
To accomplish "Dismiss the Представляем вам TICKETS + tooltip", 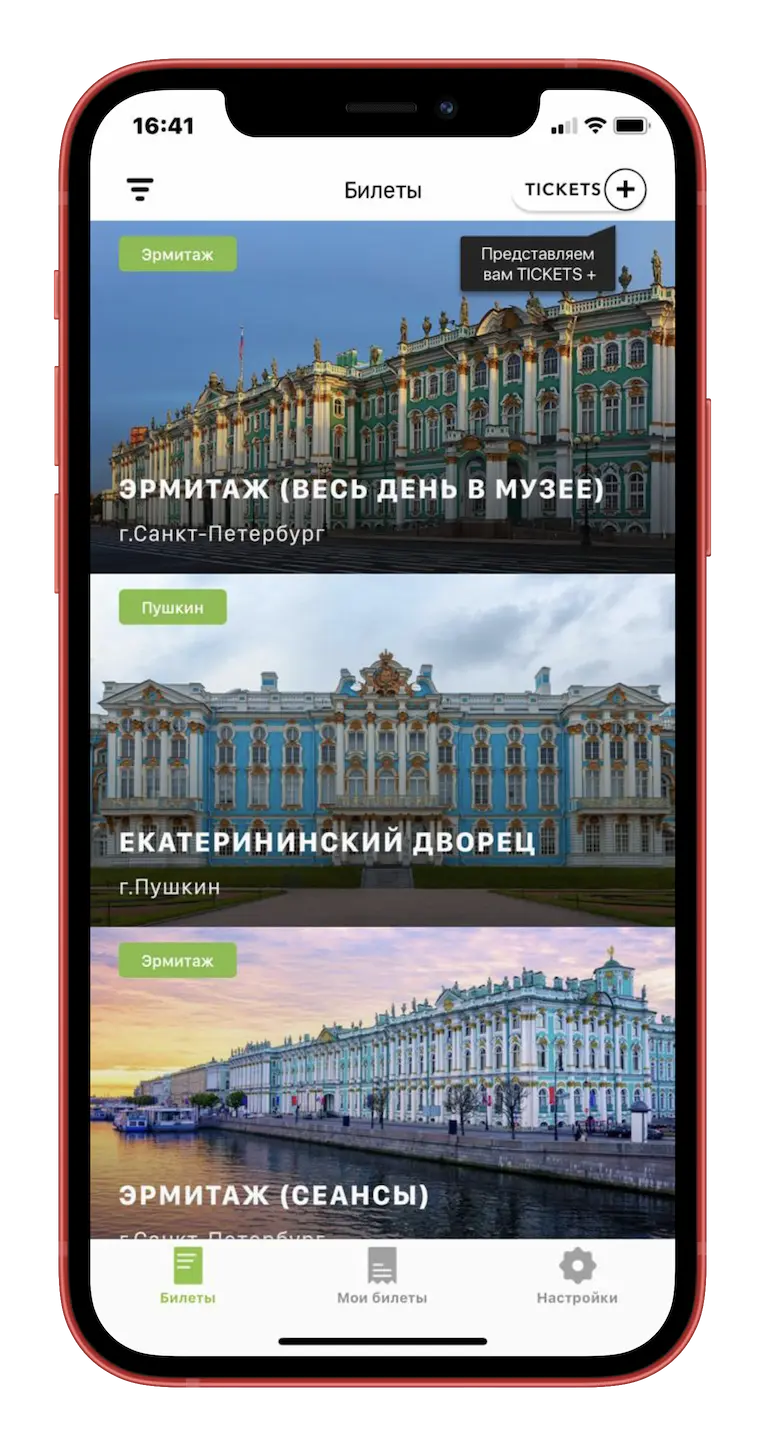I will (x=537, y=265).
